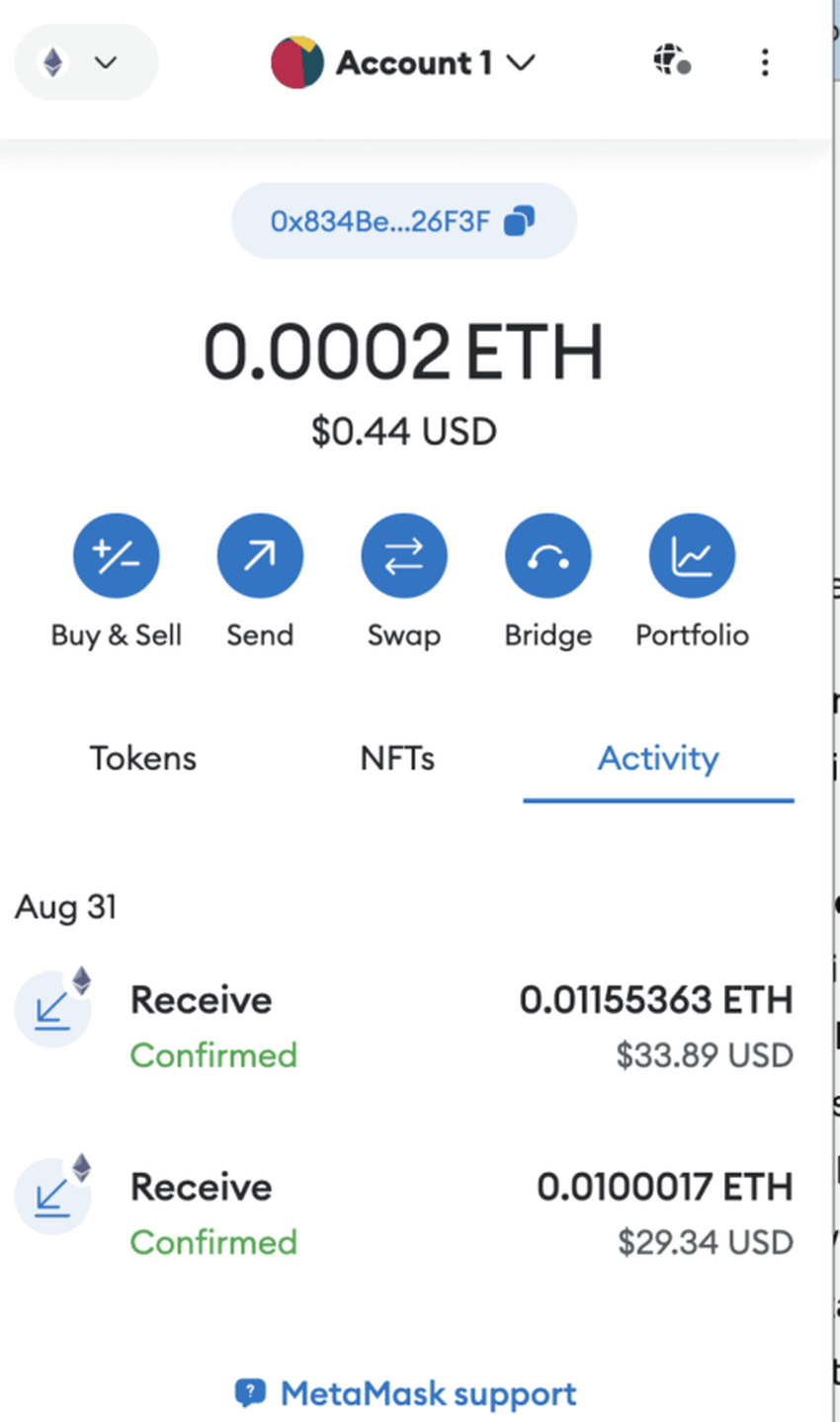Switch to the NFTs tab

(x=397, y=759)
